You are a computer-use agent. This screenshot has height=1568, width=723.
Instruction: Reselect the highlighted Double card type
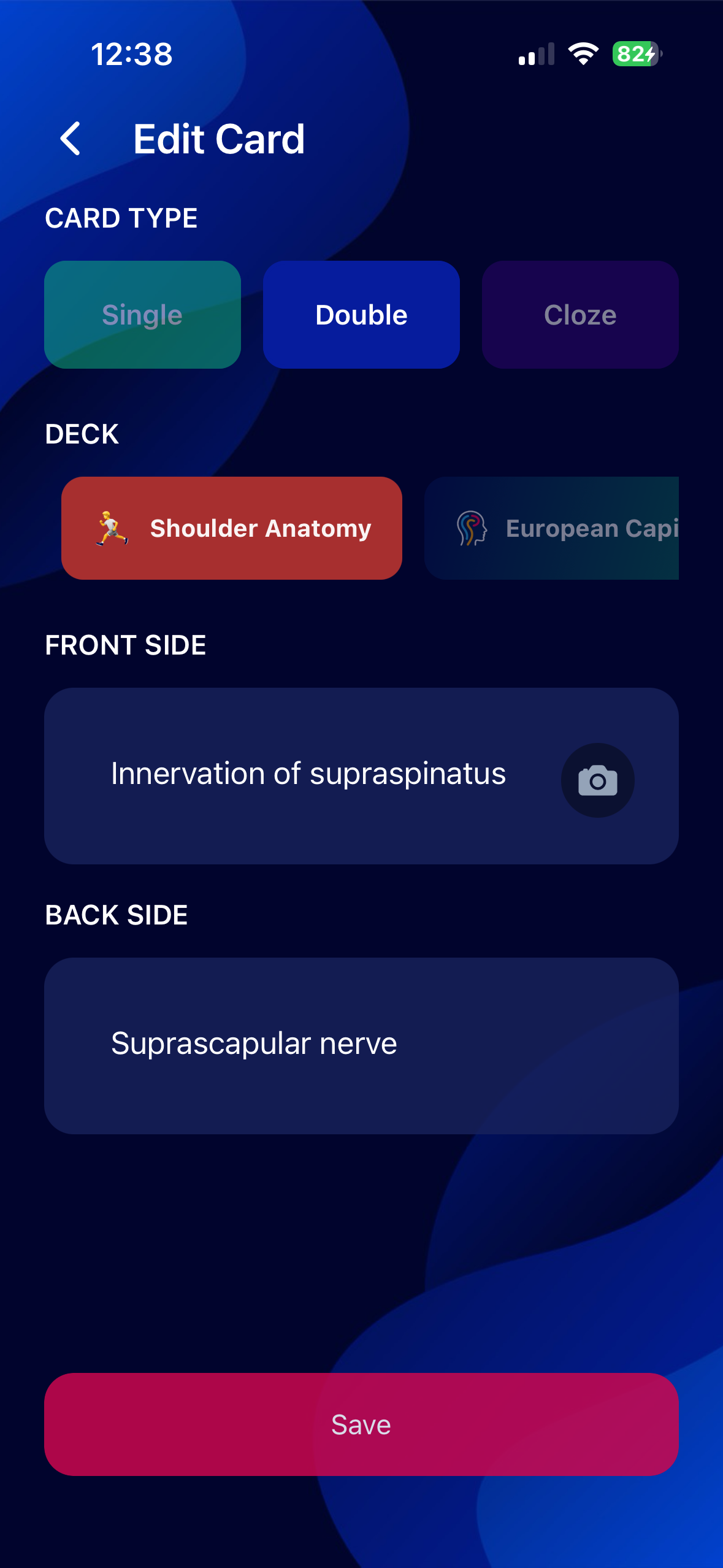[361, 314]
